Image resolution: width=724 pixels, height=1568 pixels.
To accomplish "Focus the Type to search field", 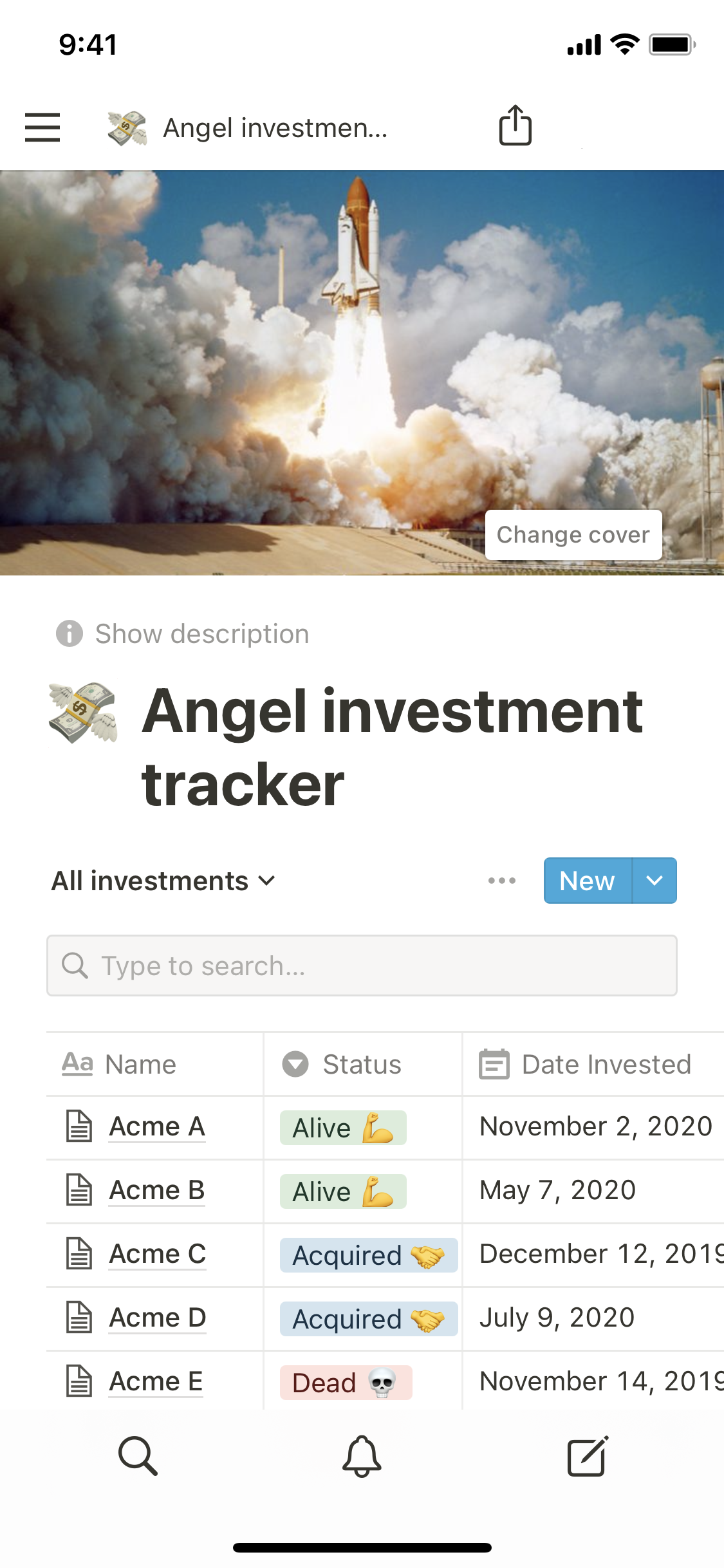I will click(x=362, y=966).
